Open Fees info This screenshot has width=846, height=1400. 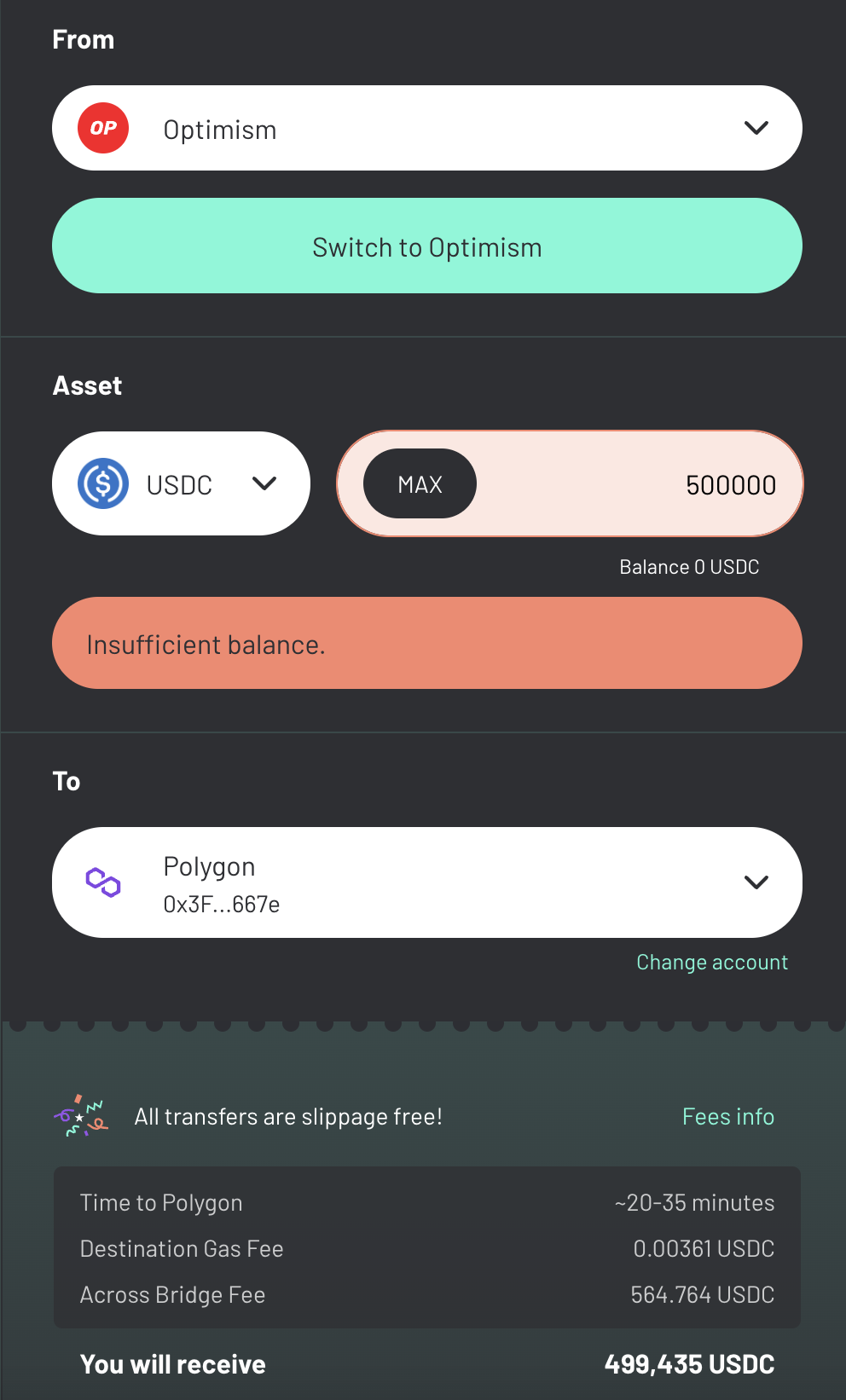pos(728,1117)
